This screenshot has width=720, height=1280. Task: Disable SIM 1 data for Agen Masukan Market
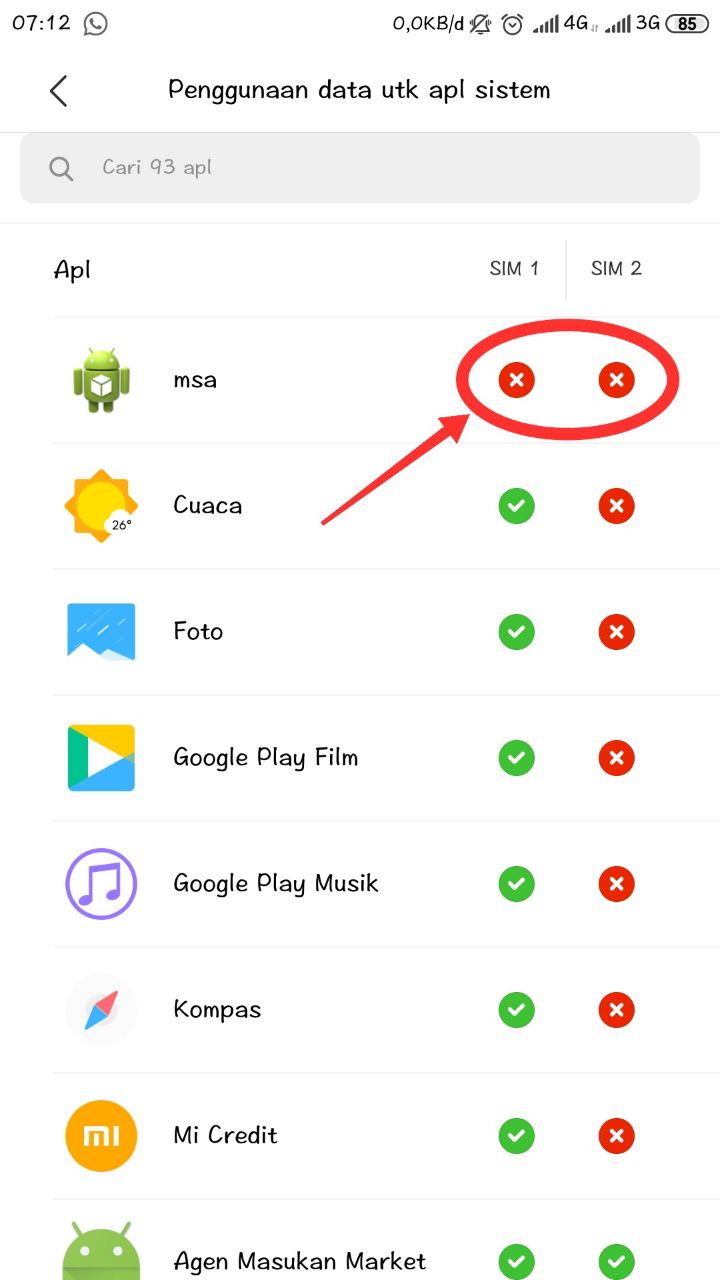(517, 1260)
